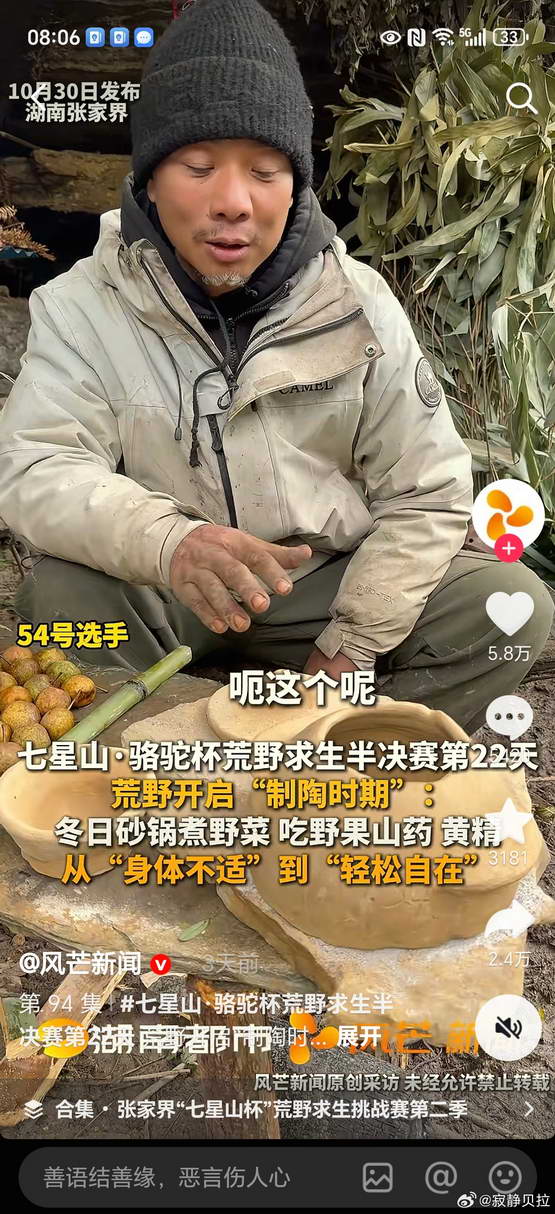Like the video with the heart icon
Screen dimensions: 555x1214
tap(509, 614)
